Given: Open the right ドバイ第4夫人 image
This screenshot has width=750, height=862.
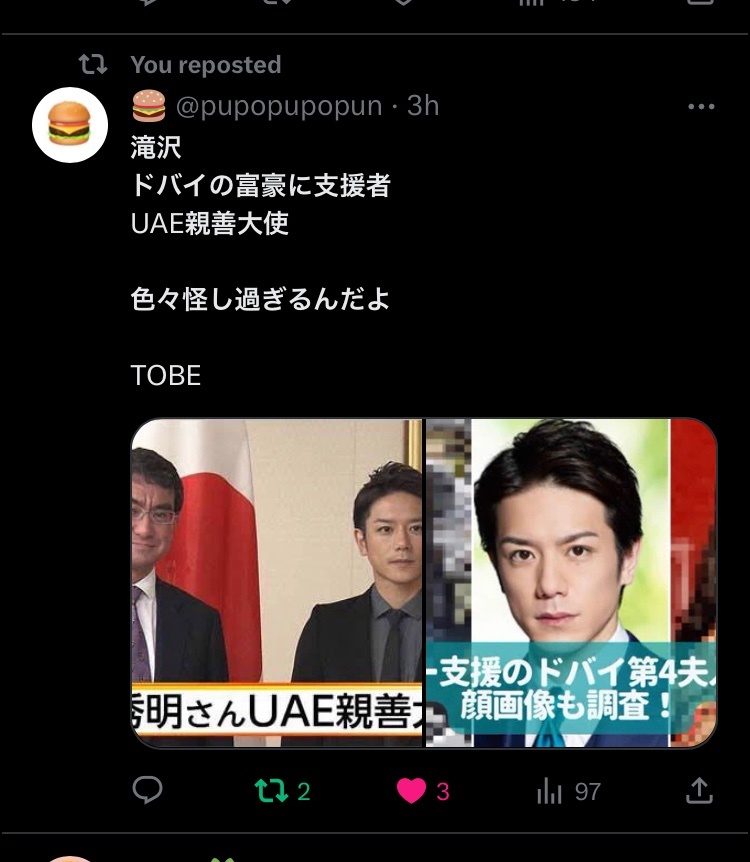Looking at the screenshot, I should (x=572, y=582).
